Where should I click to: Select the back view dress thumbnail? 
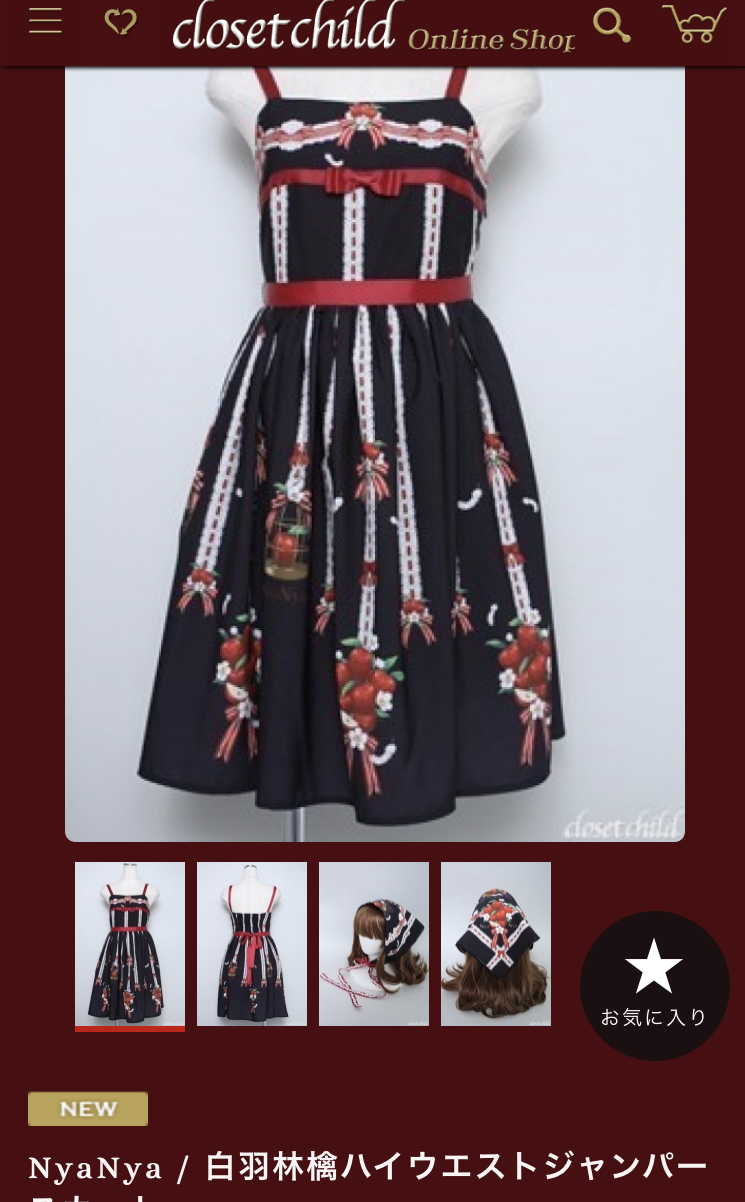(x=252, y=944)
